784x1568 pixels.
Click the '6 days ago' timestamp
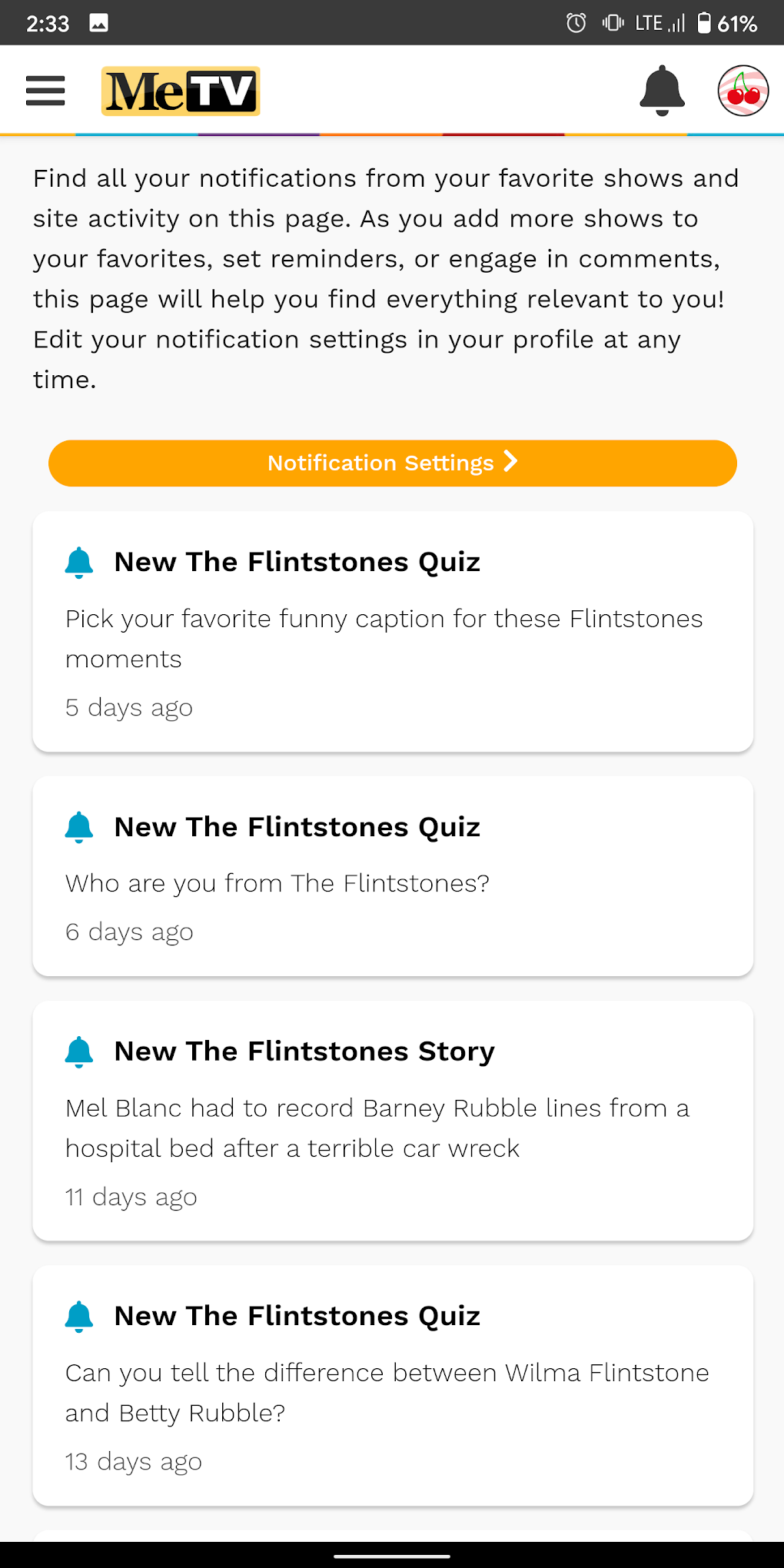point(129,931)
